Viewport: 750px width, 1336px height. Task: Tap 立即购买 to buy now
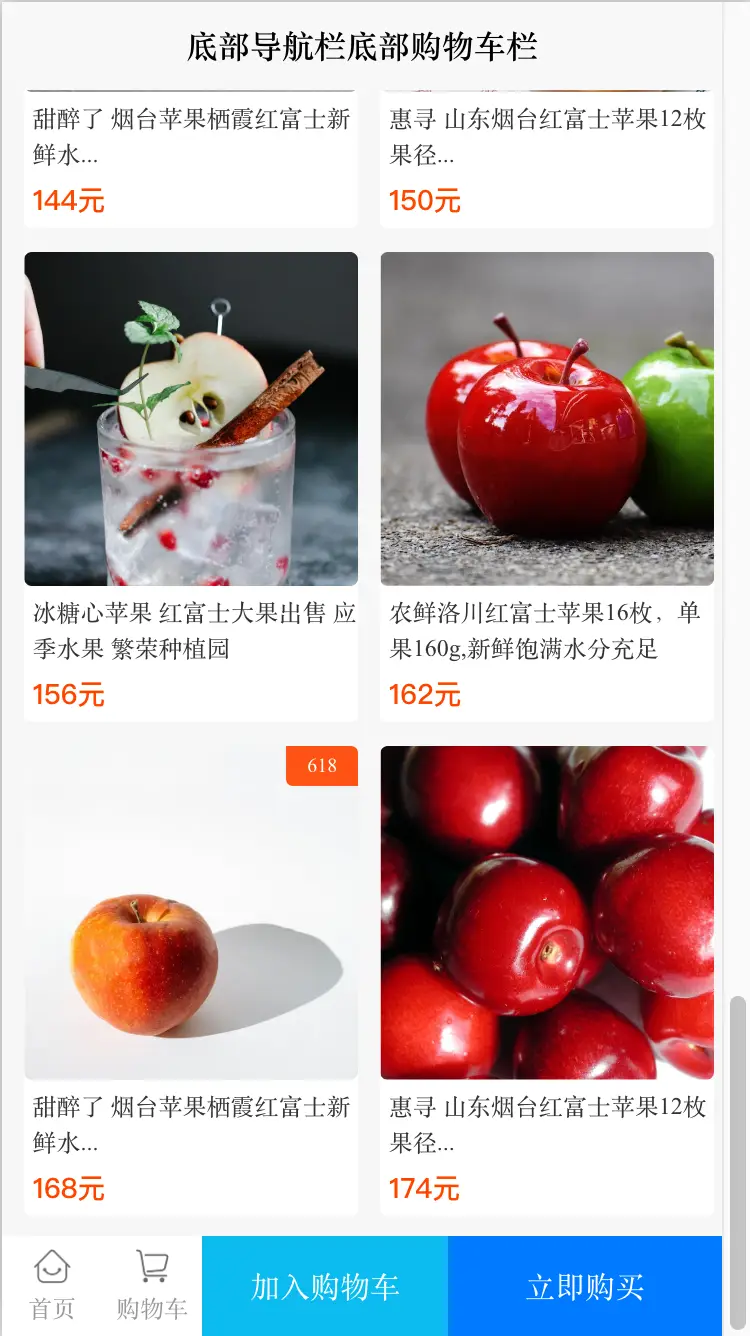[585, 1286]
